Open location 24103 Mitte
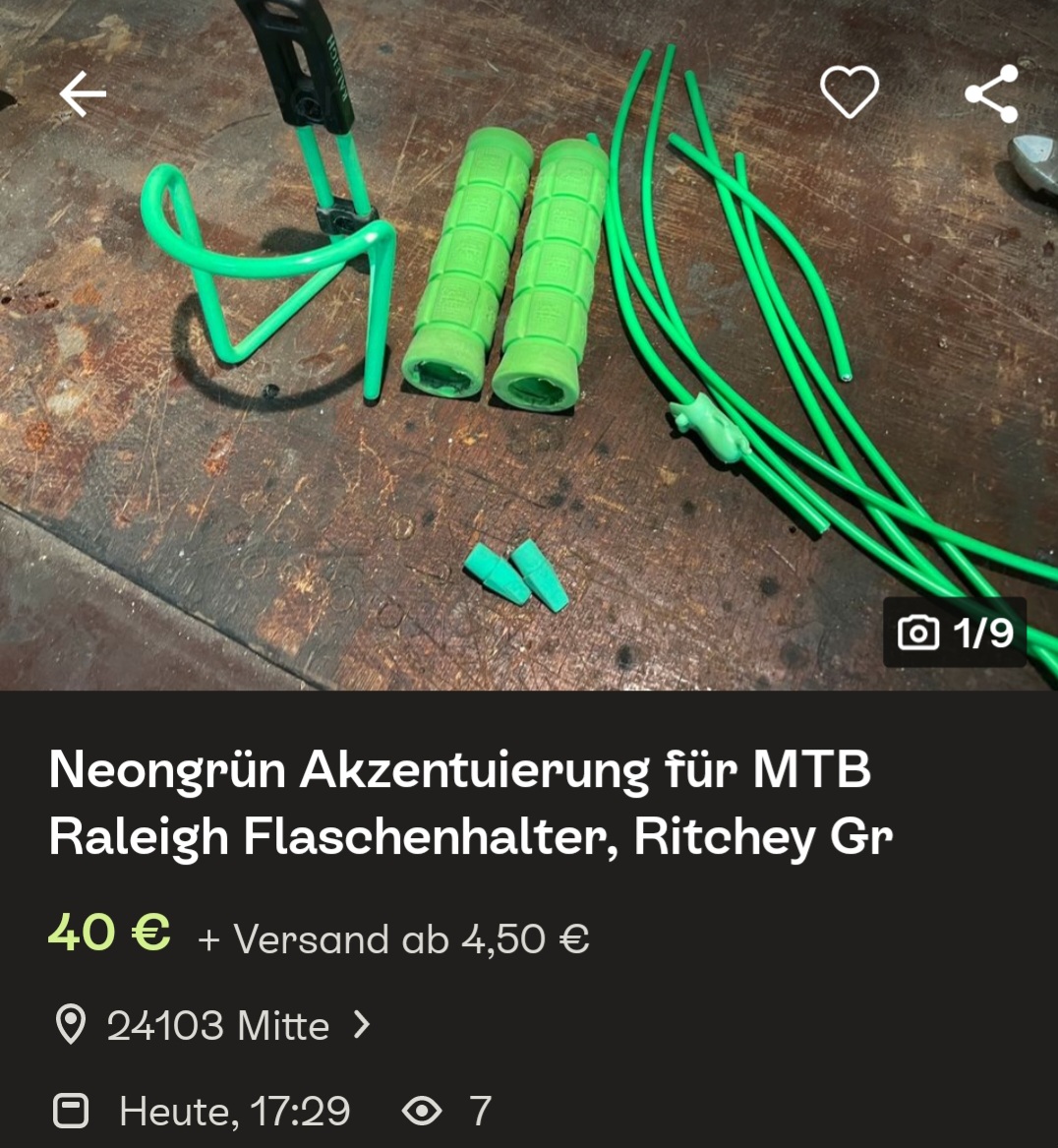Viewport: 1058px width, 1148px height. click(x=217, y=1026)
